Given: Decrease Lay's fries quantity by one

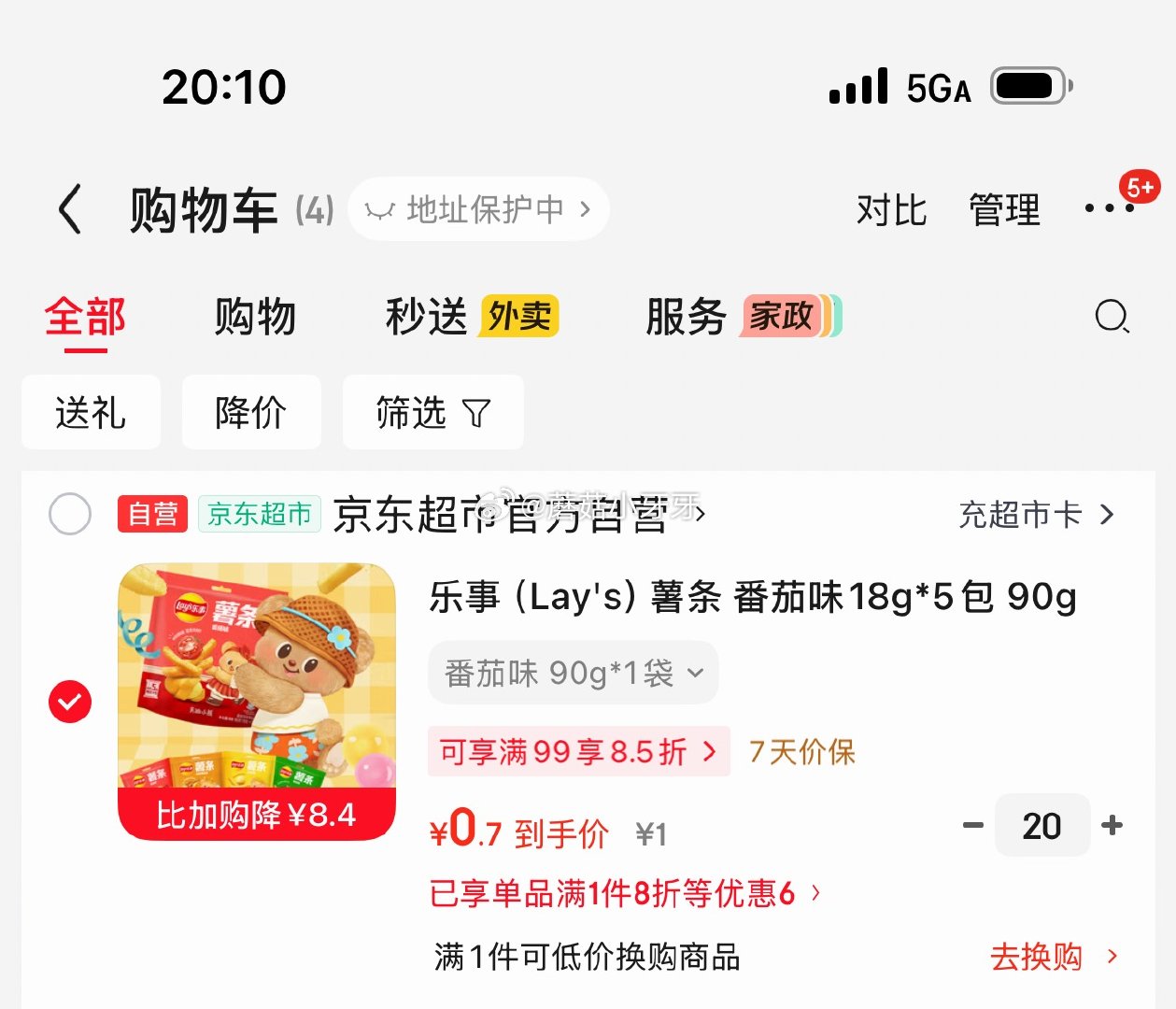Looking at the screenshot, I should coord(973,826).
